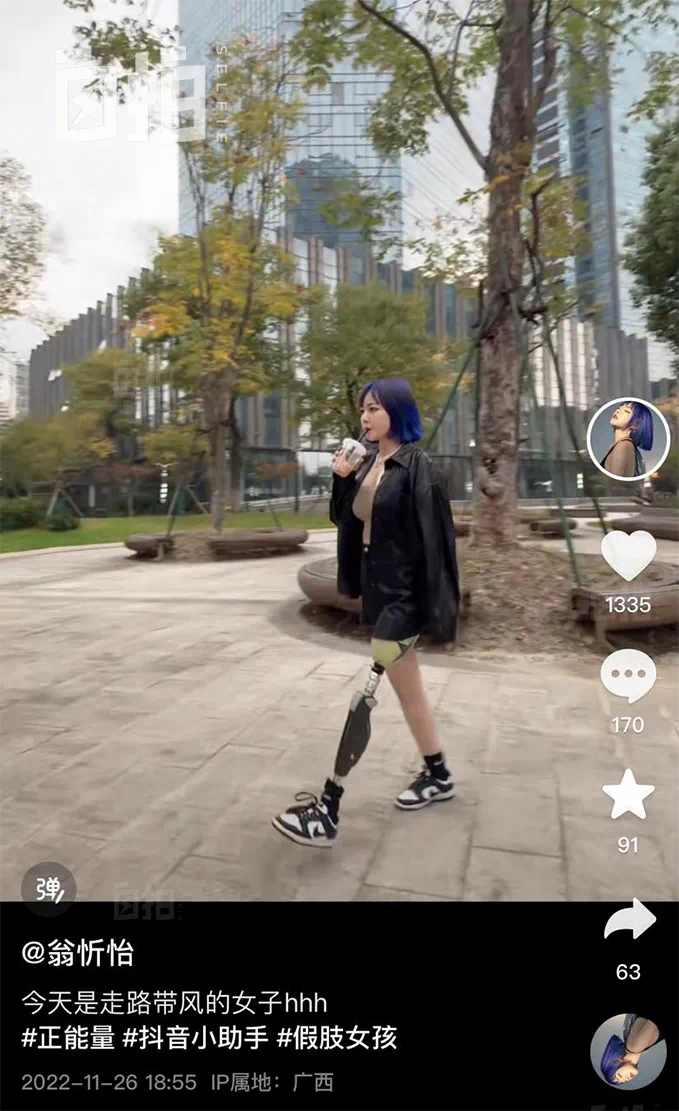
Task: Open the #抖音小助手 hashtag
Action: [x=195, y=1038]
